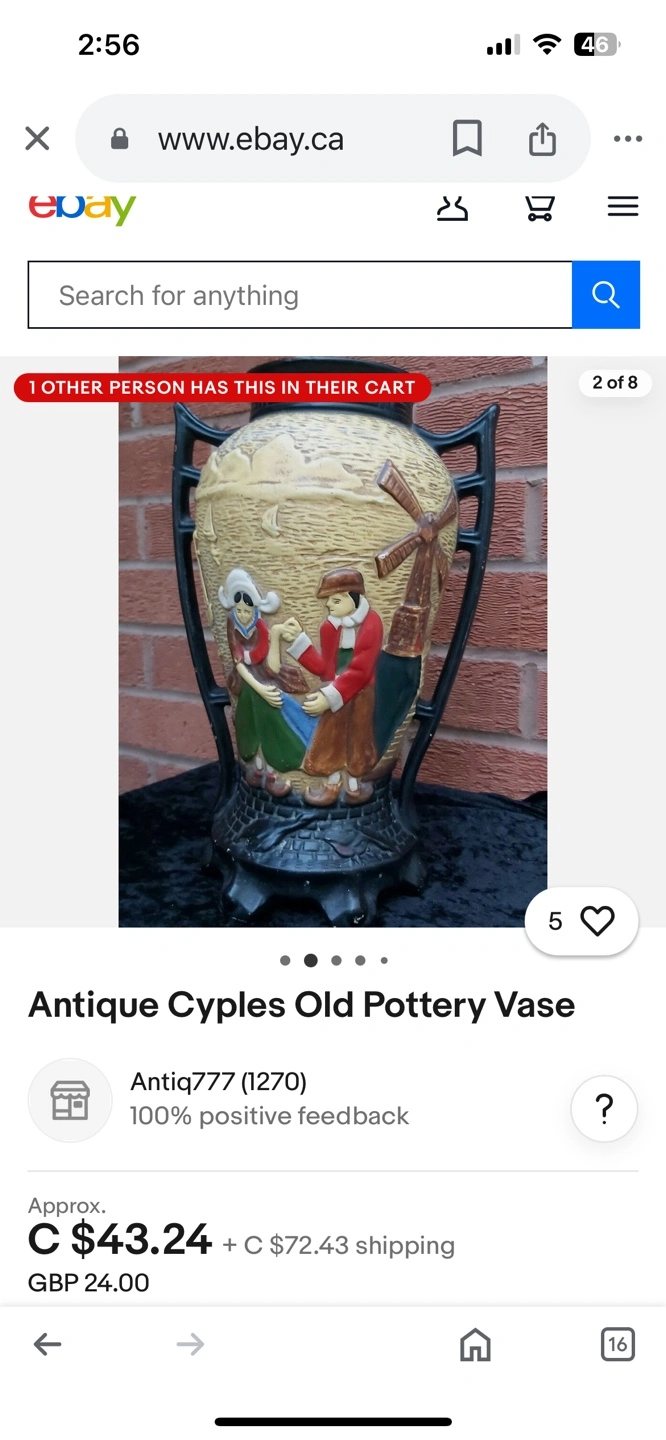The image size is (666, 1440).
Task: Submit search with blue magnifier button
Action: pyautogui.click(x=605, y=295)
